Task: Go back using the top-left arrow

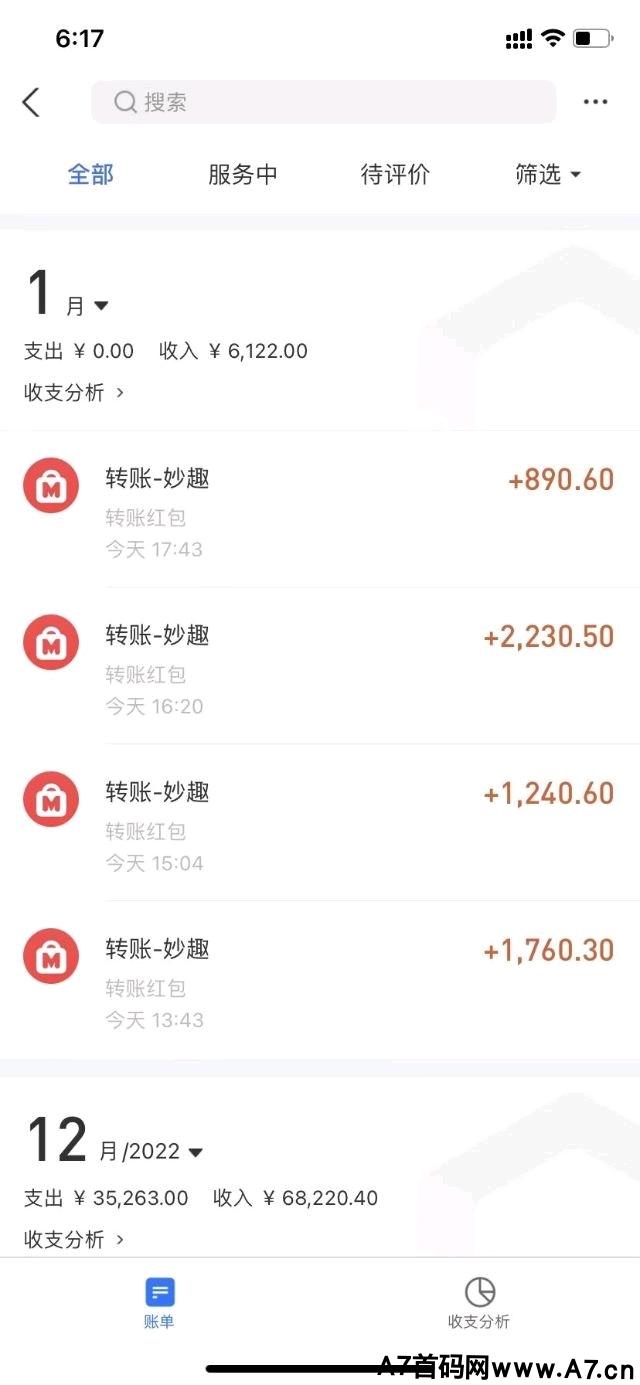Action: [31, 102]
